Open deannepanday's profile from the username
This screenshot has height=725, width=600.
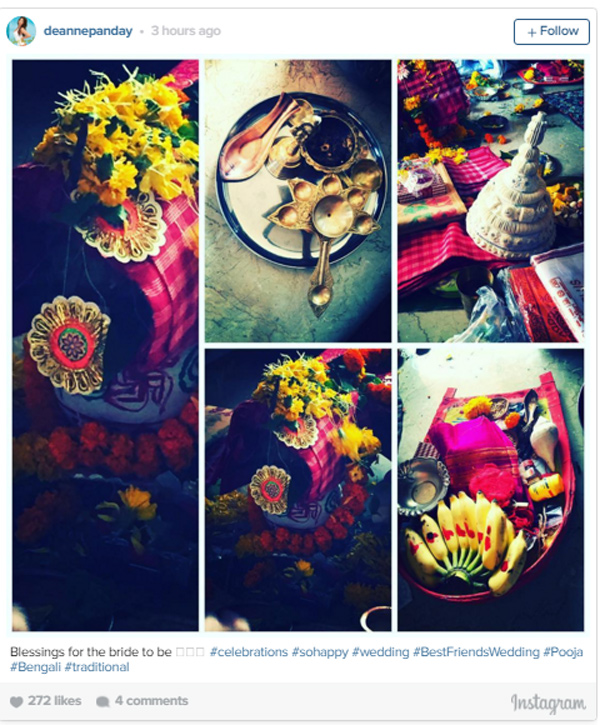88,31
